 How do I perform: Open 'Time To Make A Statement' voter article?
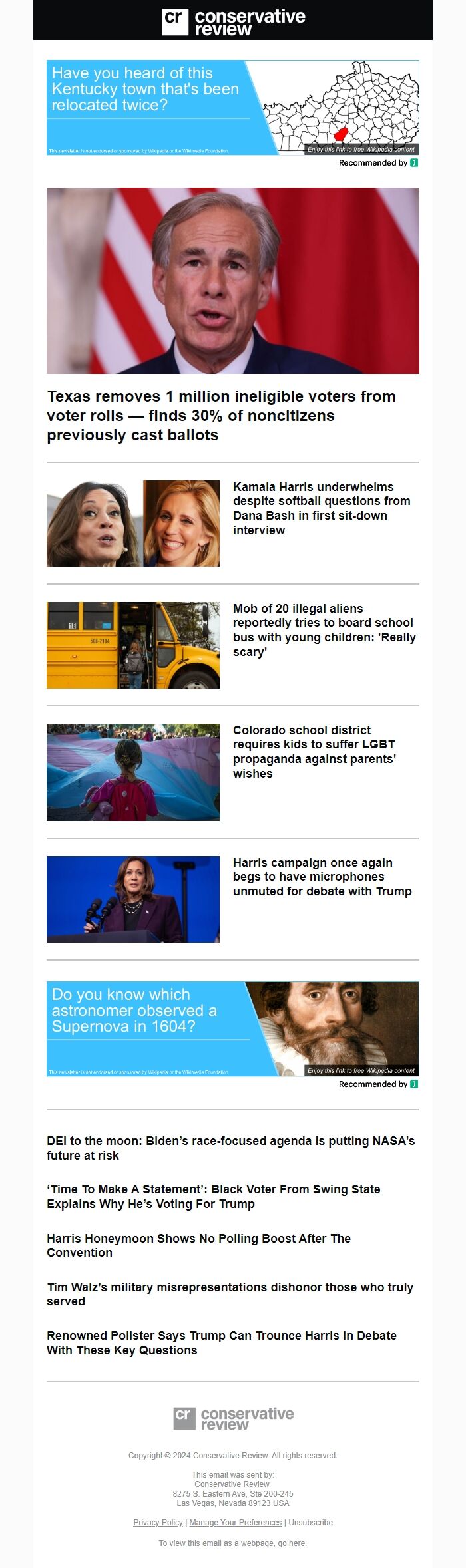213,1196
